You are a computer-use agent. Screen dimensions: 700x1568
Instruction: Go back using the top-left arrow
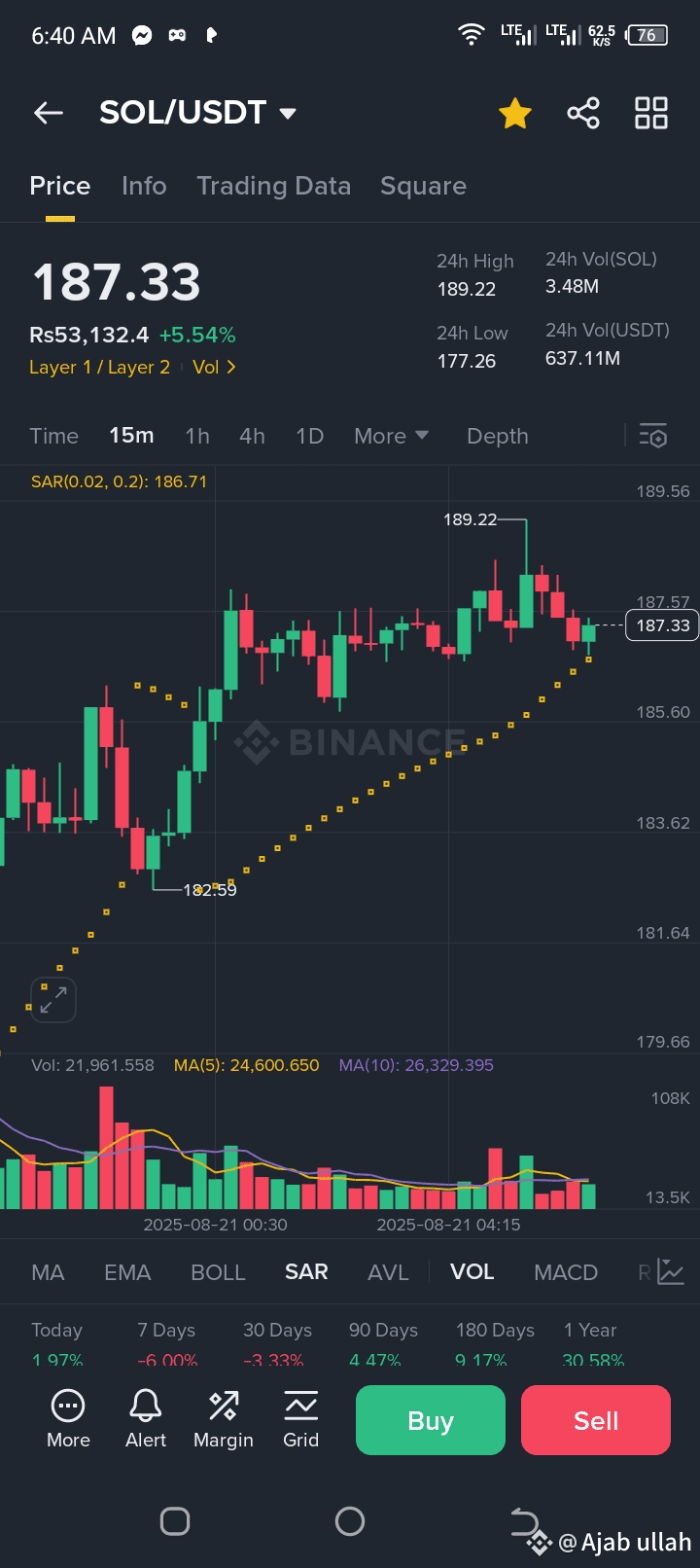(x=49, y=113)
